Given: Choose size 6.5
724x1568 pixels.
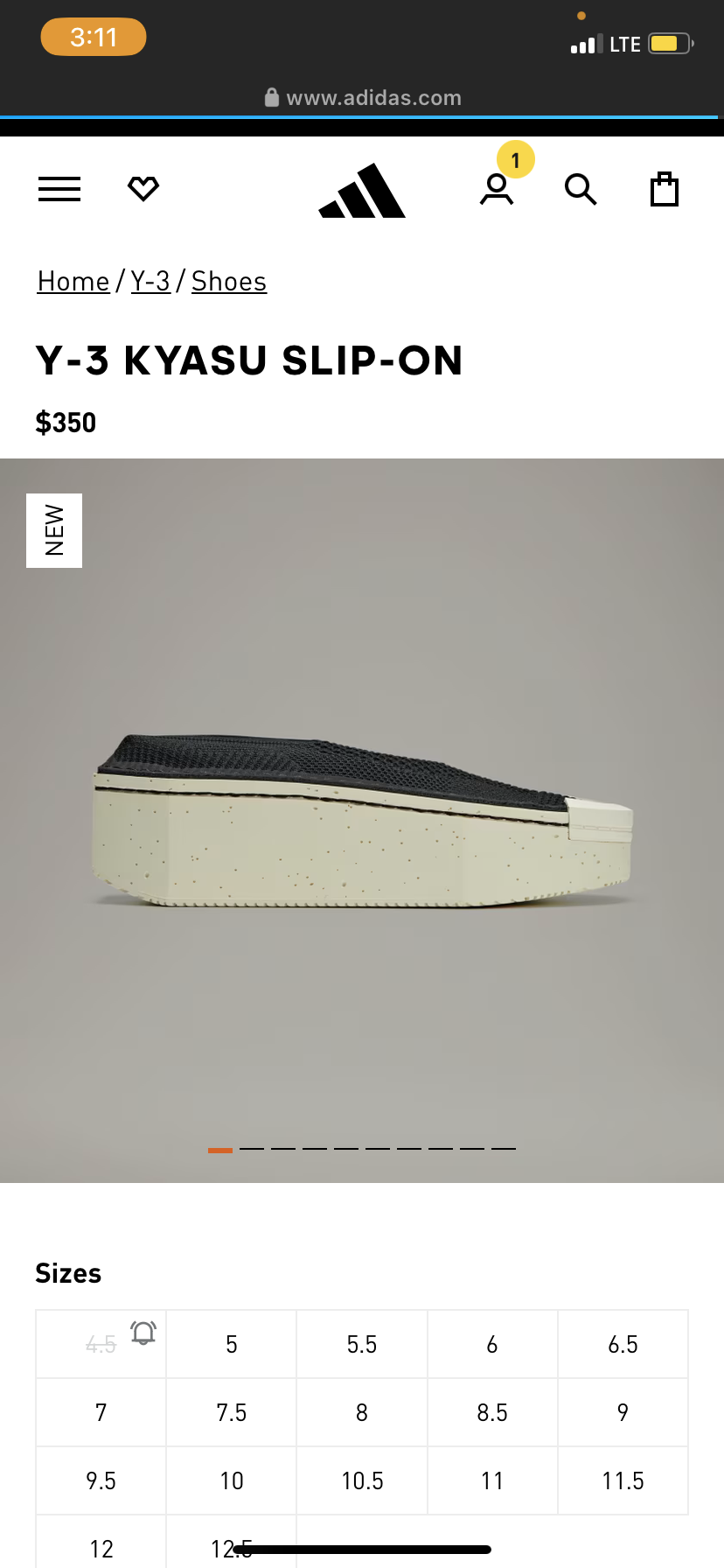Looking at the screenshot, I should [x=623, y=1344].
